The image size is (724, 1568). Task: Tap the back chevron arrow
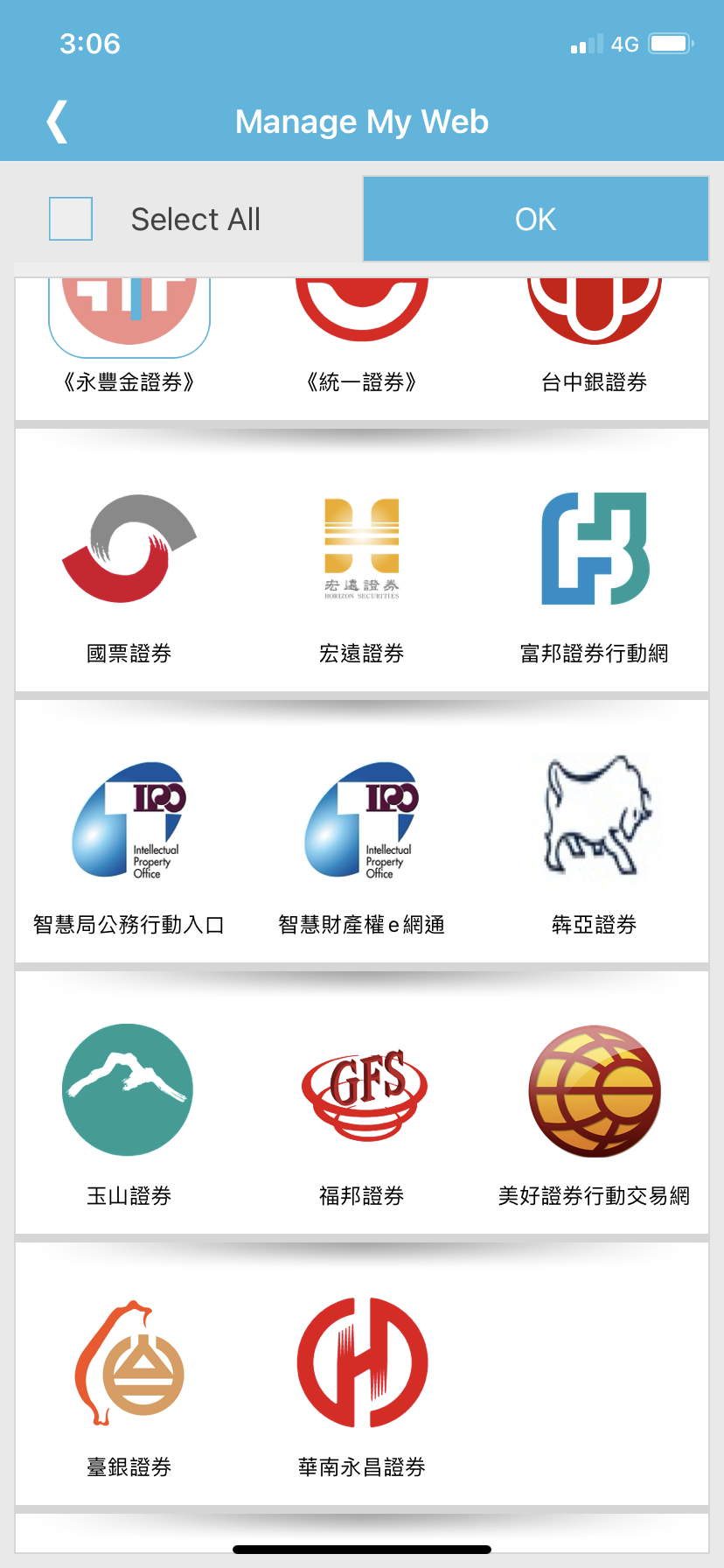(x=56, y=121)
